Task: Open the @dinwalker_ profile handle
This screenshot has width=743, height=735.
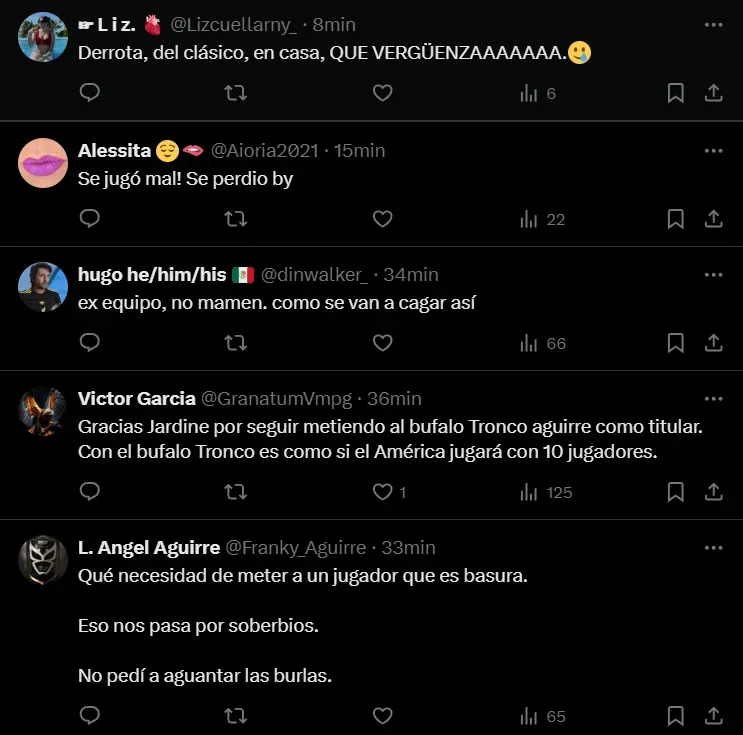Action: tap(315, 275)
